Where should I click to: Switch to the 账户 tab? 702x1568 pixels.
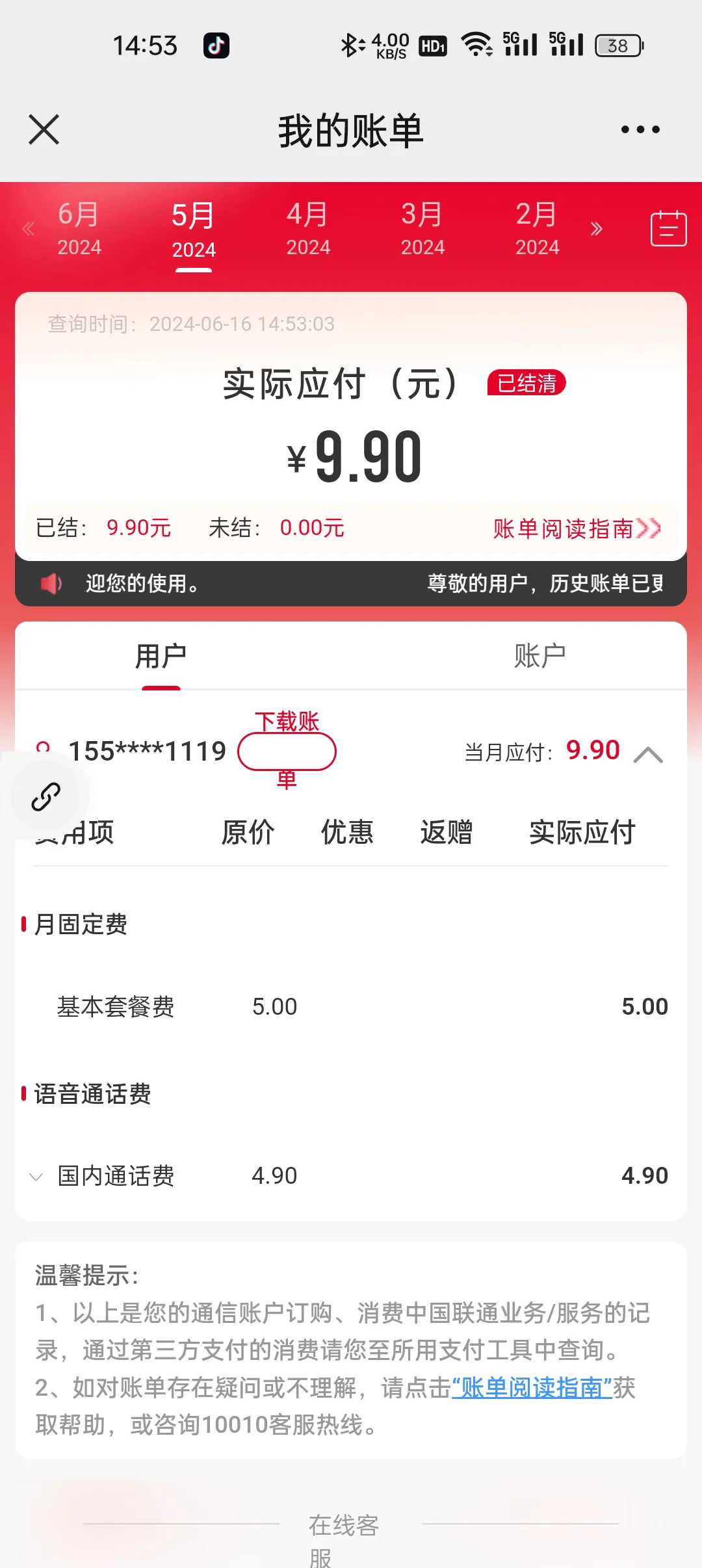(539, 656)
